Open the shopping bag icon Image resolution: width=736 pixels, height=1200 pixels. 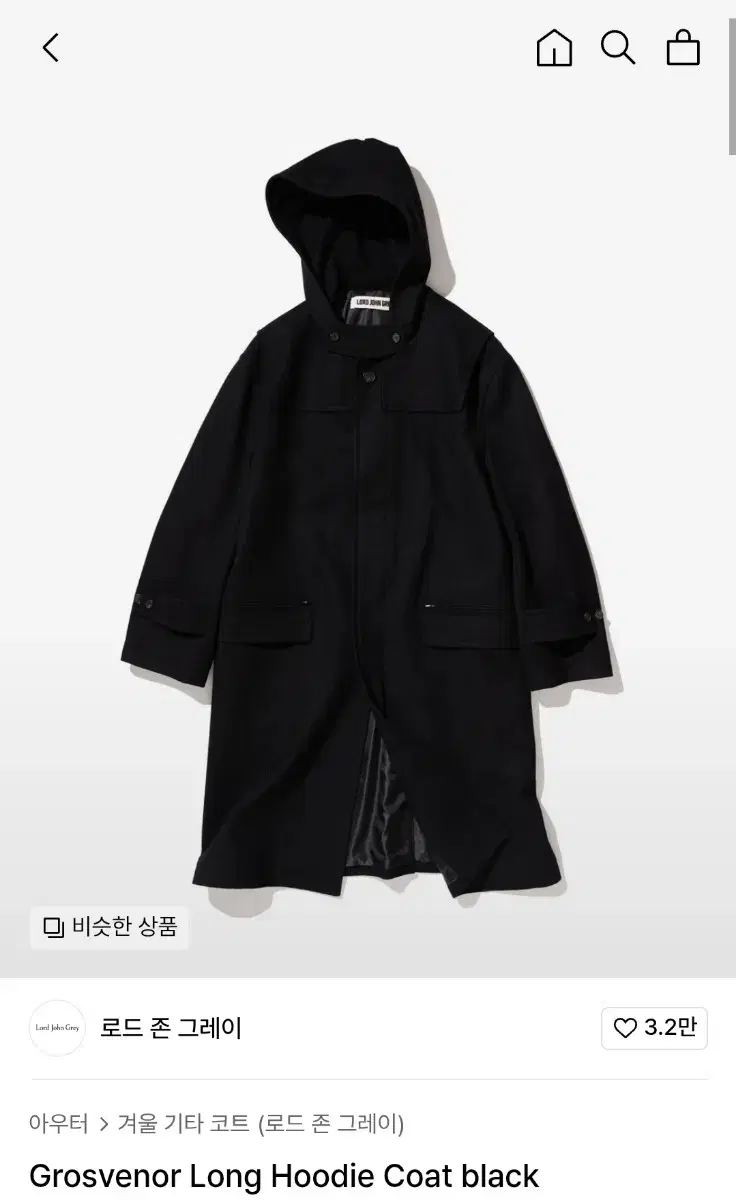(683, 49)
